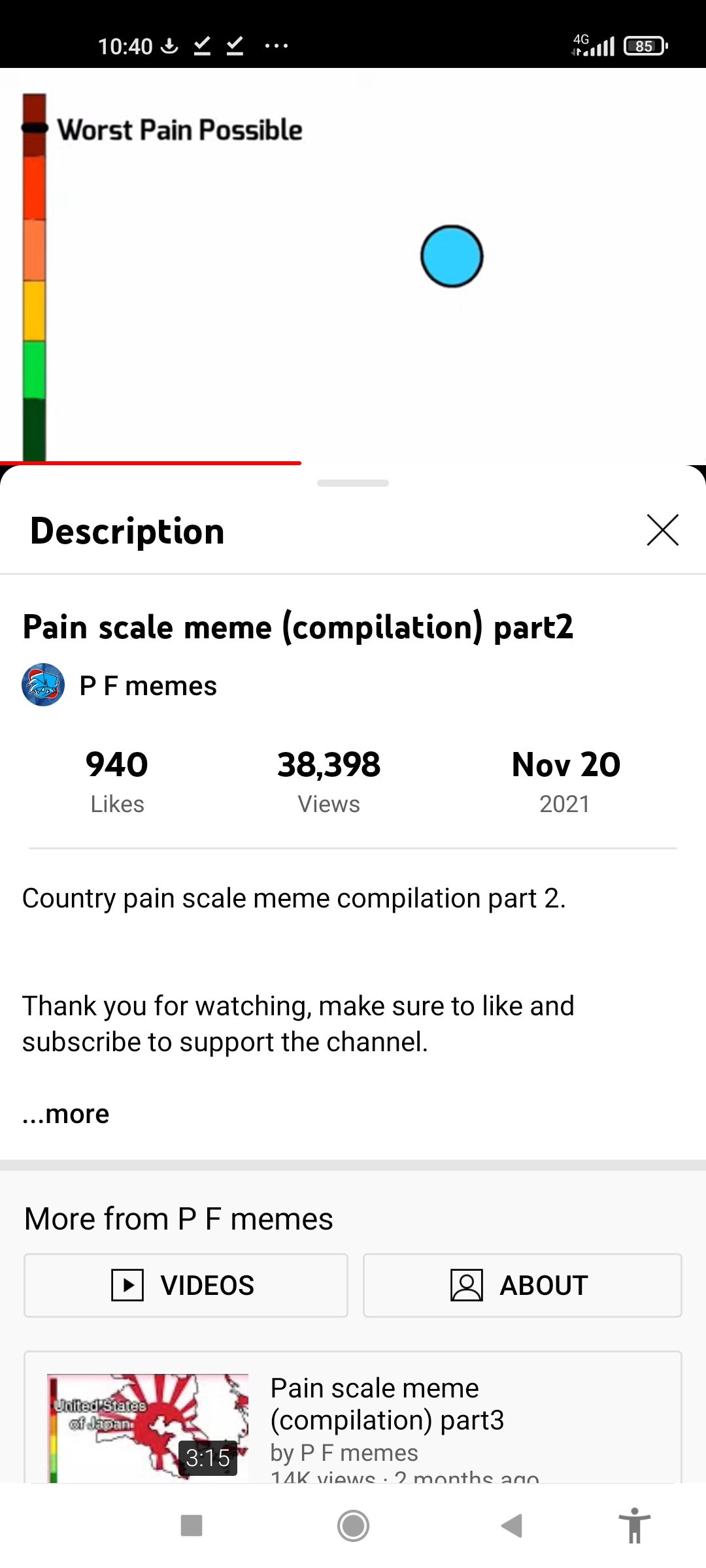
Task: Open recent apps with the square button
Action: pyautogui.click(x=191, y=1526)
